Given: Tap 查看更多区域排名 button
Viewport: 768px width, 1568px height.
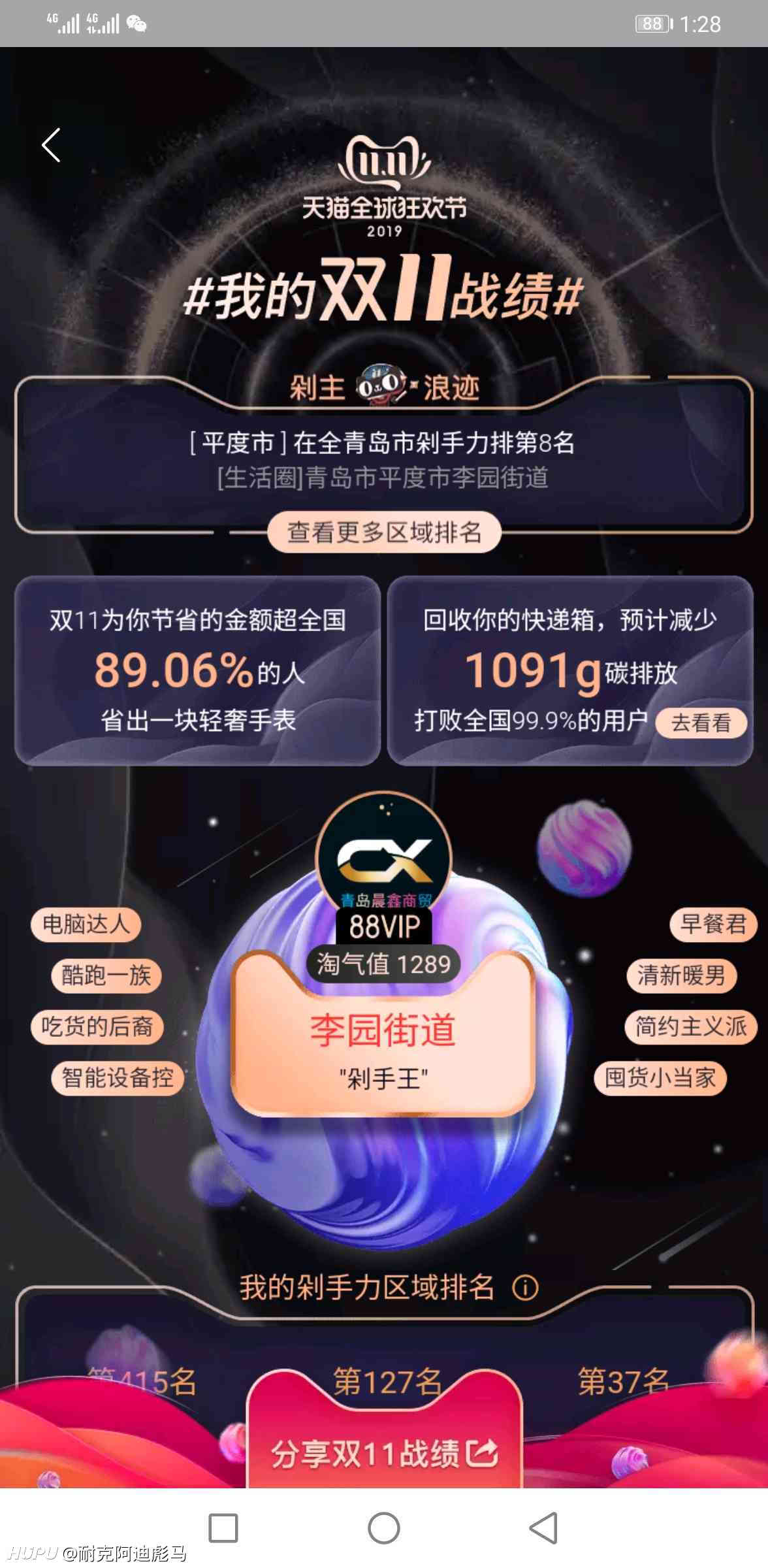Looking at the screenshot, I should 384,532.
